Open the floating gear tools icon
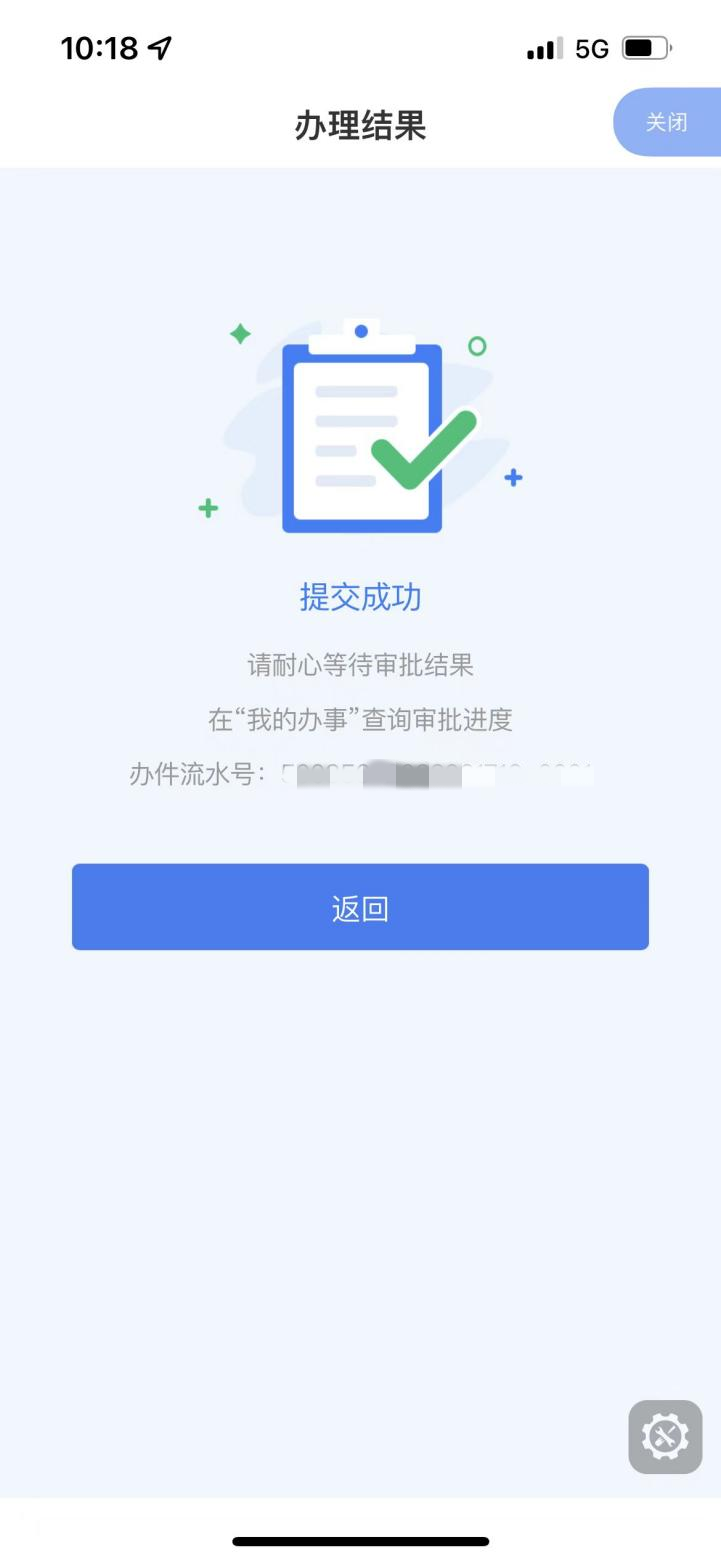The width and height of the screenshot is (721, 1561). point(665,1436)
